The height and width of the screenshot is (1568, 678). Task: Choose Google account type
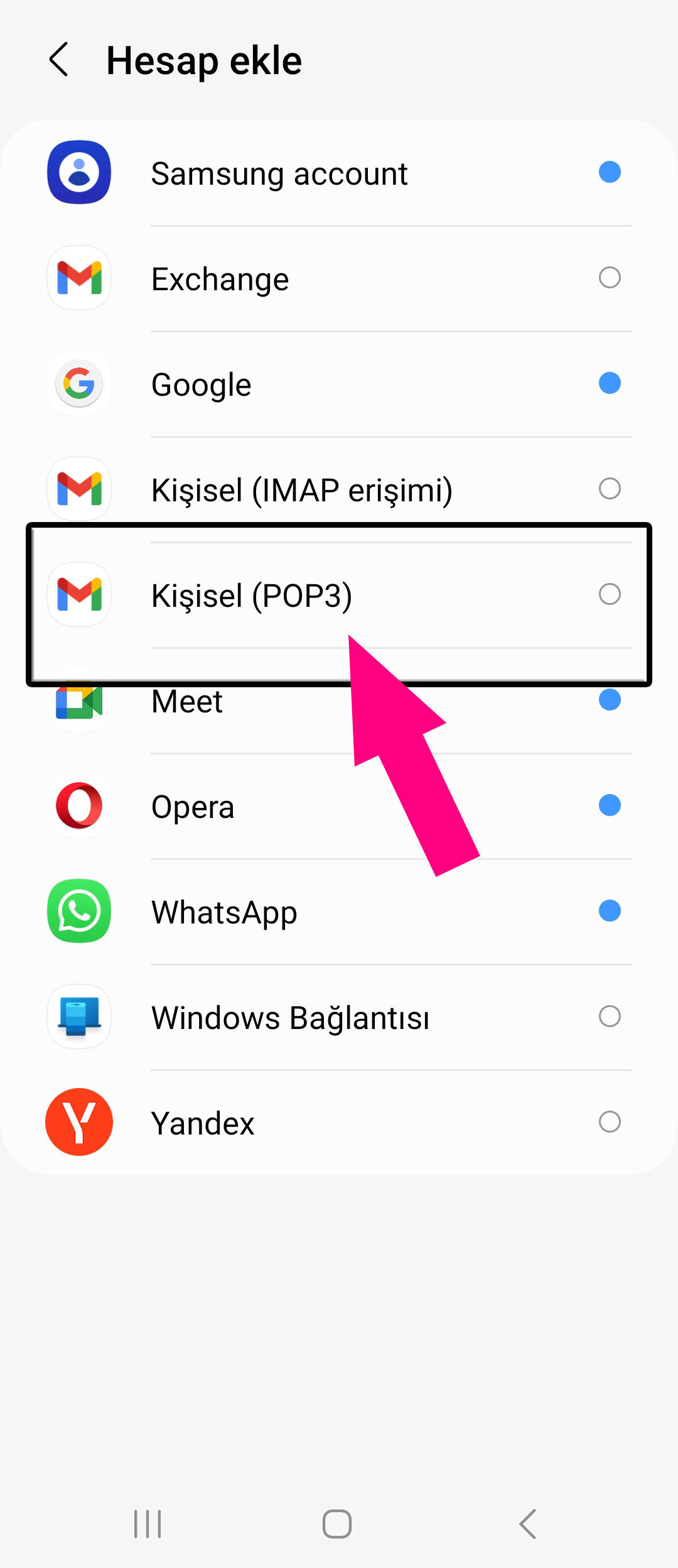(x=339, y=384)
